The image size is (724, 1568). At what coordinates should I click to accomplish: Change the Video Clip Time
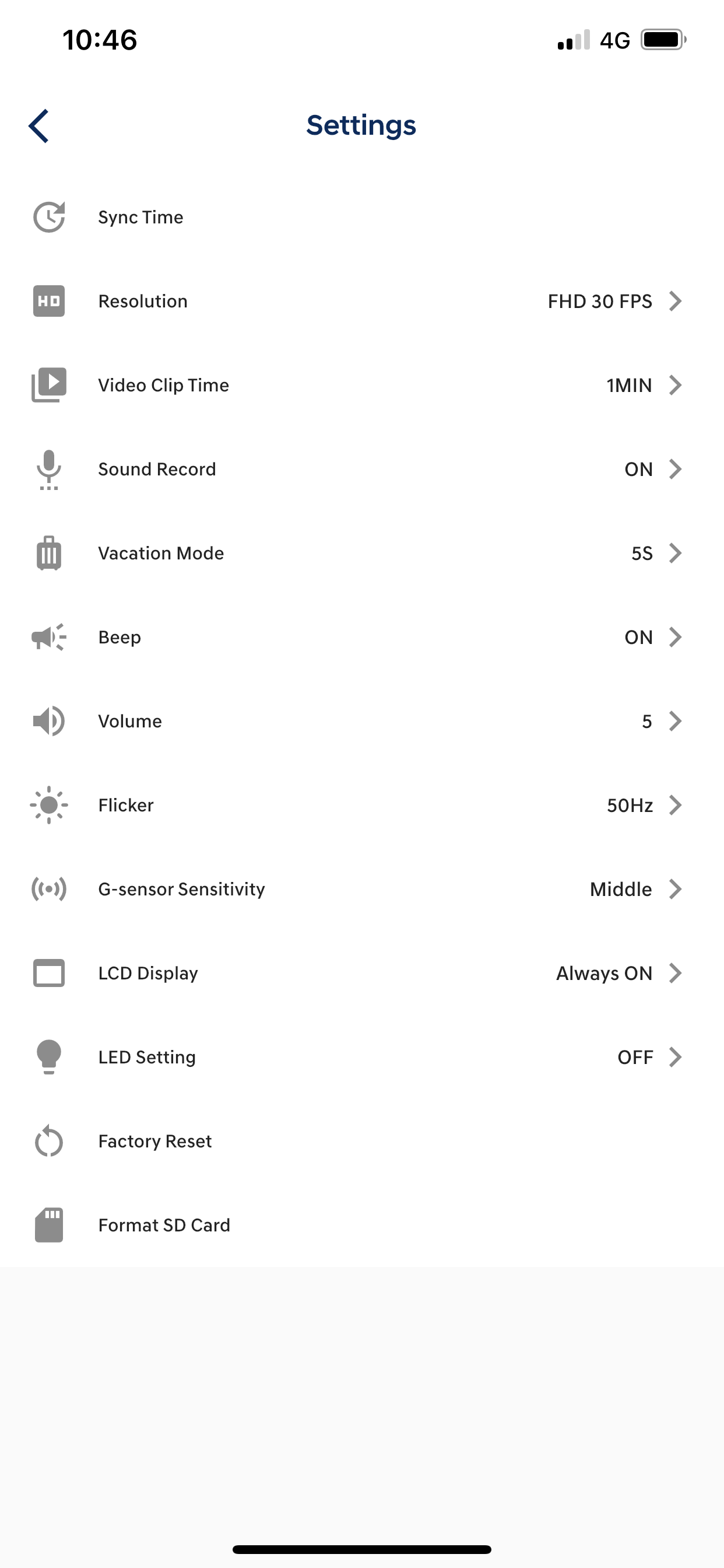click(362, 386)
